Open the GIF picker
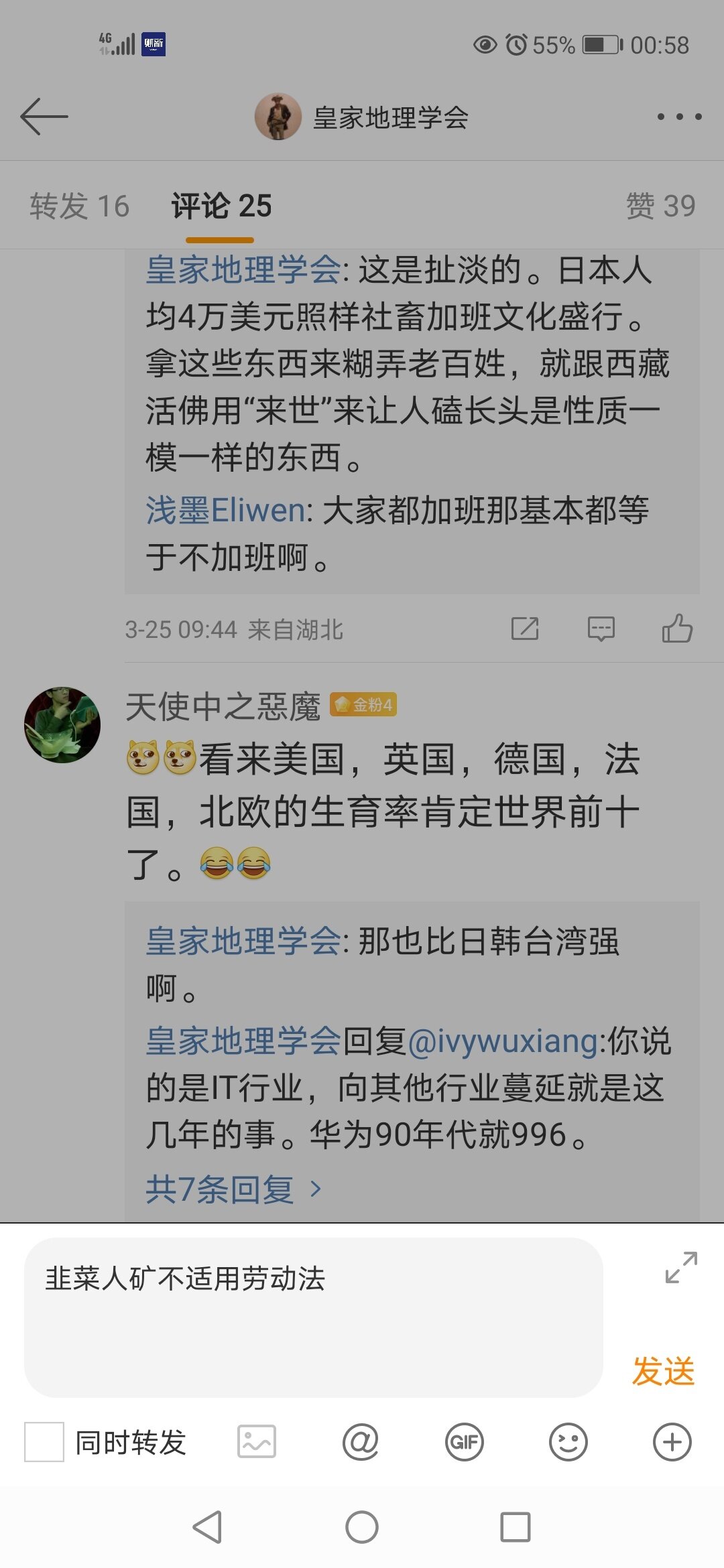 click(x=465, y=1442)
